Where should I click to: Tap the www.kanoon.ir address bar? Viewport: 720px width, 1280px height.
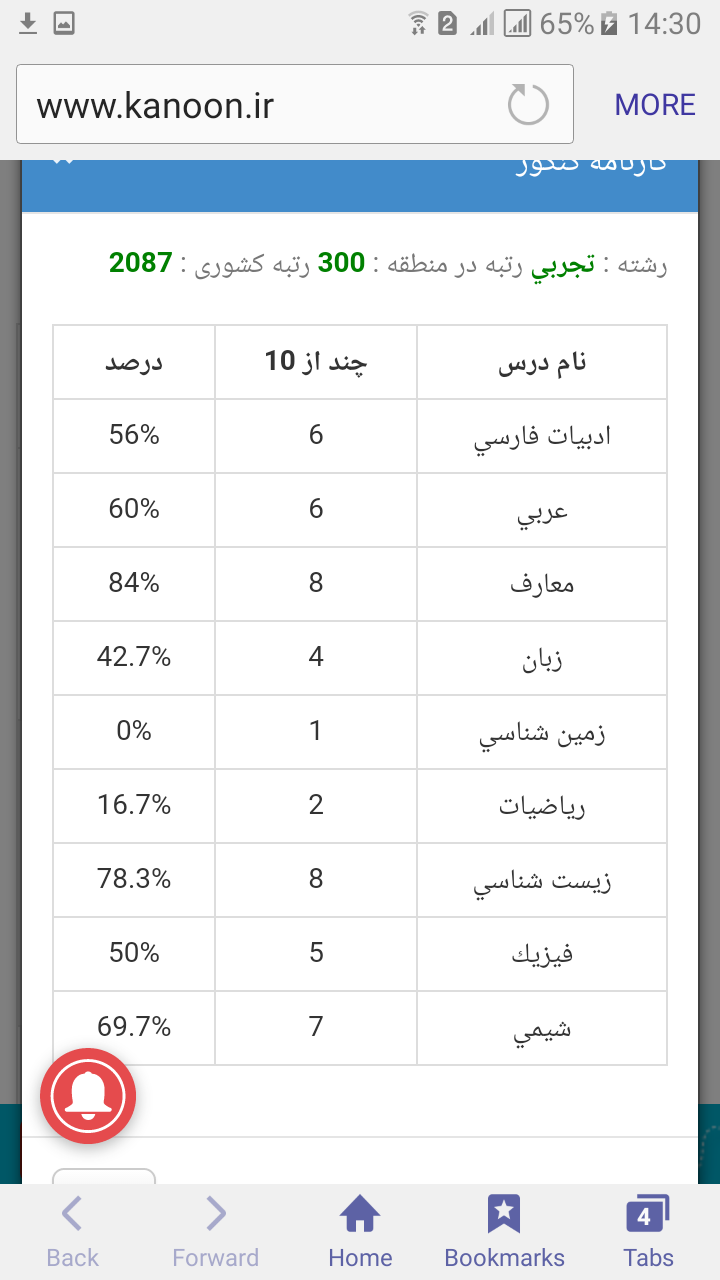(250, 105)
